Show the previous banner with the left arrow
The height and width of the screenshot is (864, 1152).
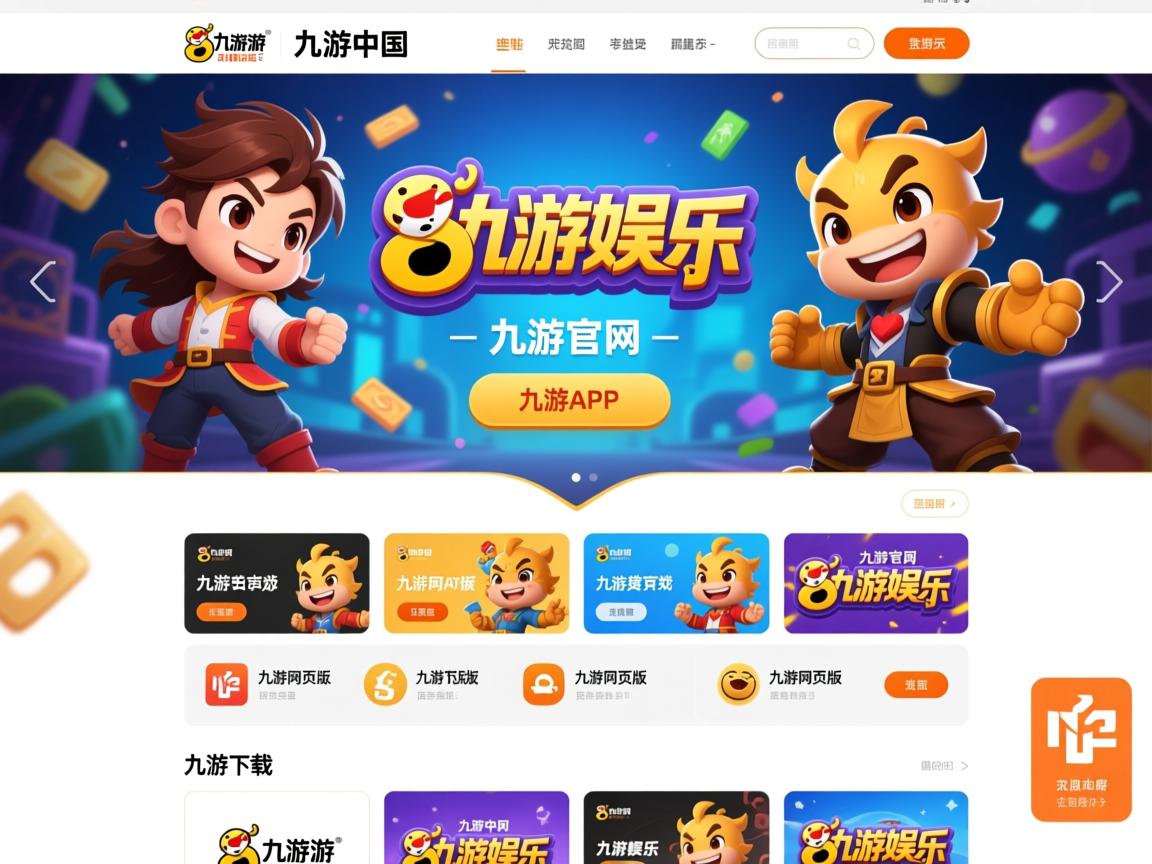42,282
